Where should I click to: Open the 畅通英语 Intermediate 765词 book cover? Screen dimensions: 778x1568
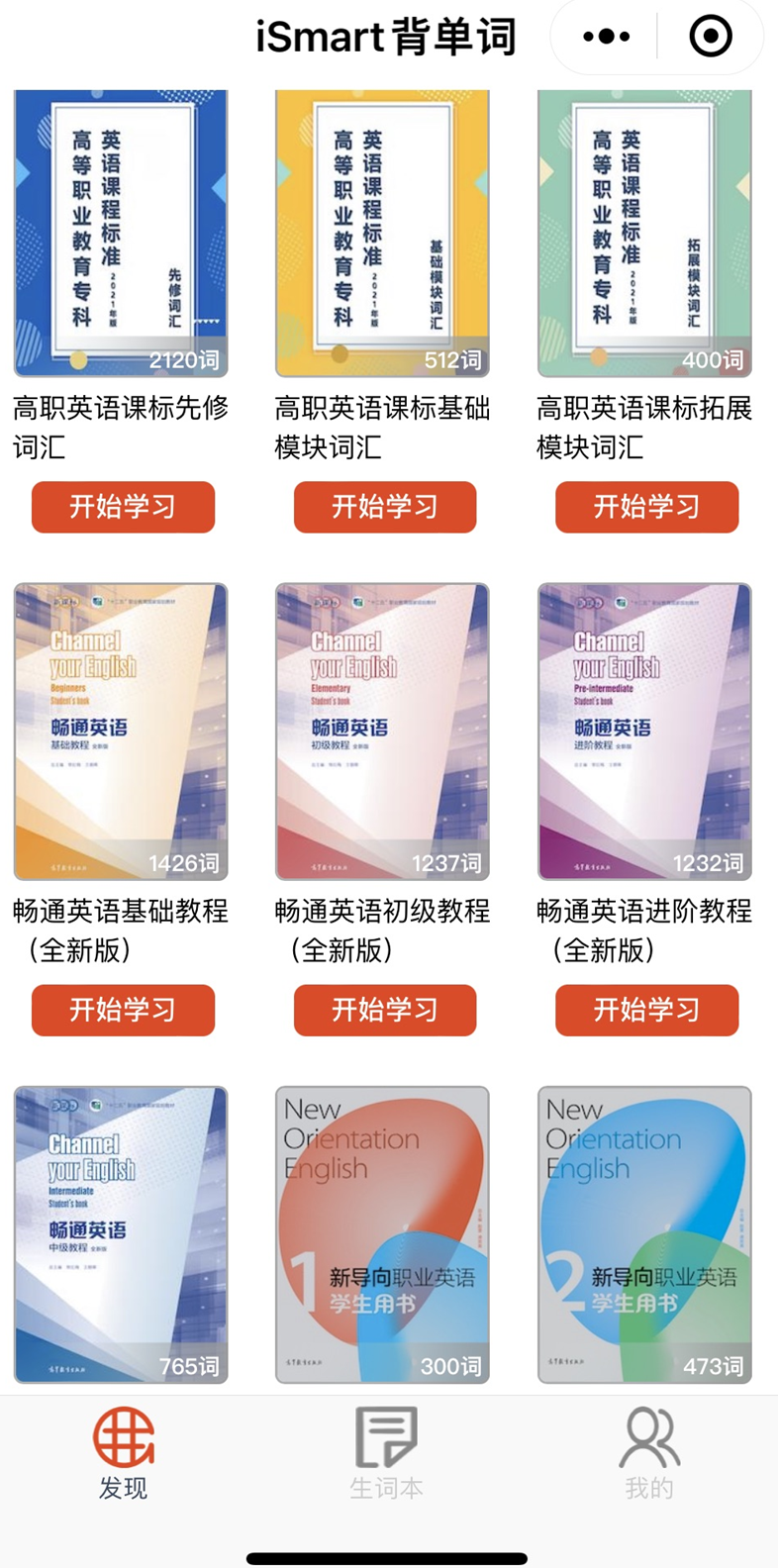click(121, 1234)
